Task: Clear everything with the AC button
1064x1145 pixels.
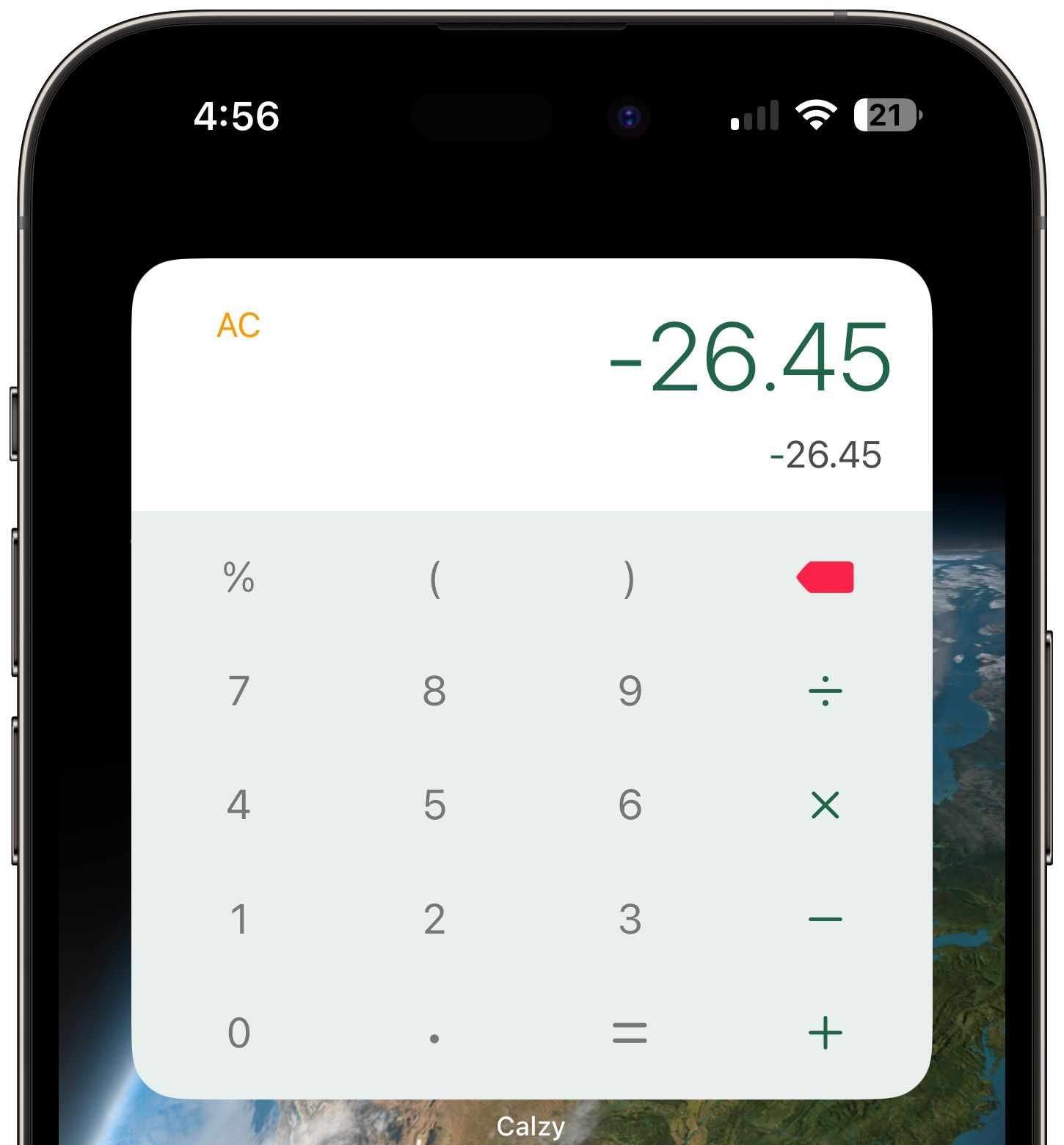Action: [x=238, y=325]
